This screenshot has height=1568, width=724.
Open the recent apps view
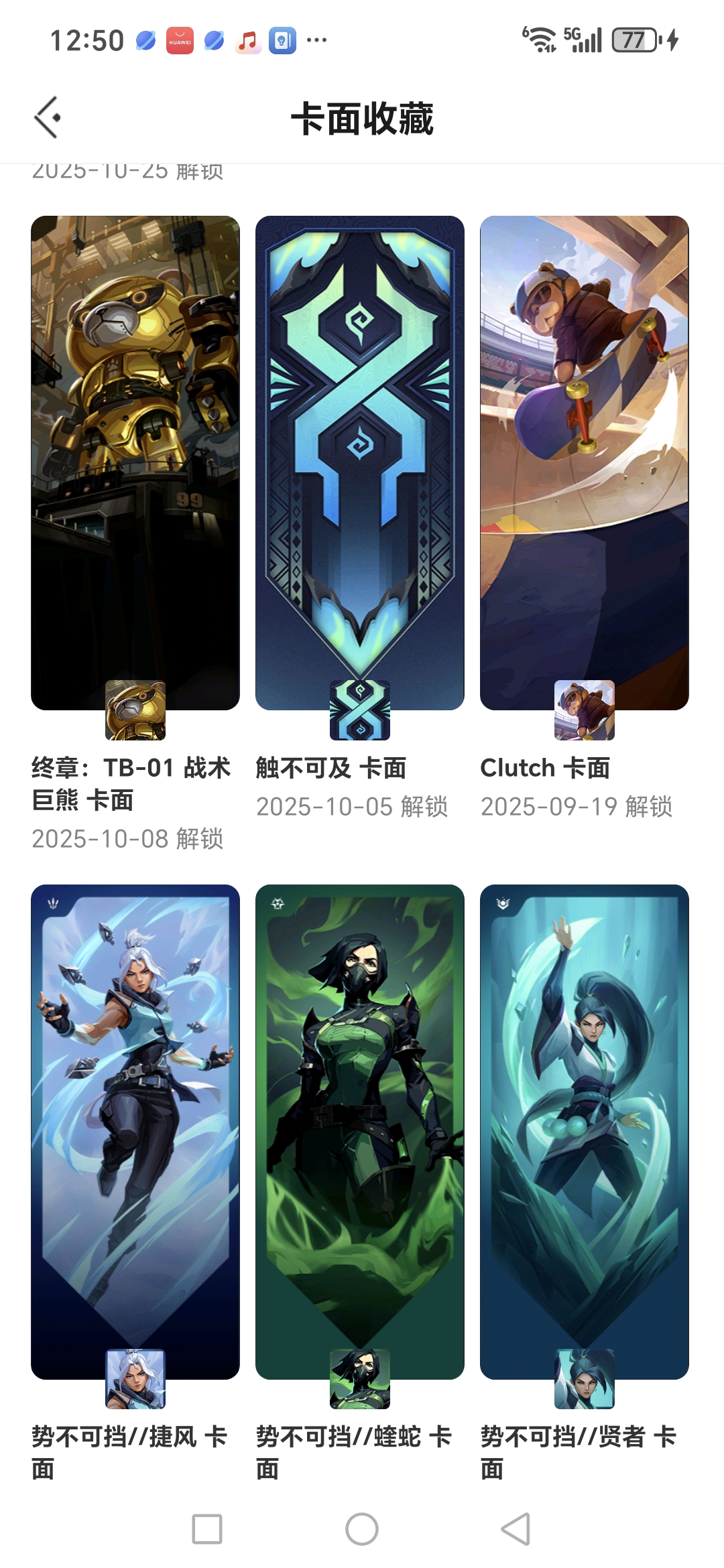pos(207,1529)
